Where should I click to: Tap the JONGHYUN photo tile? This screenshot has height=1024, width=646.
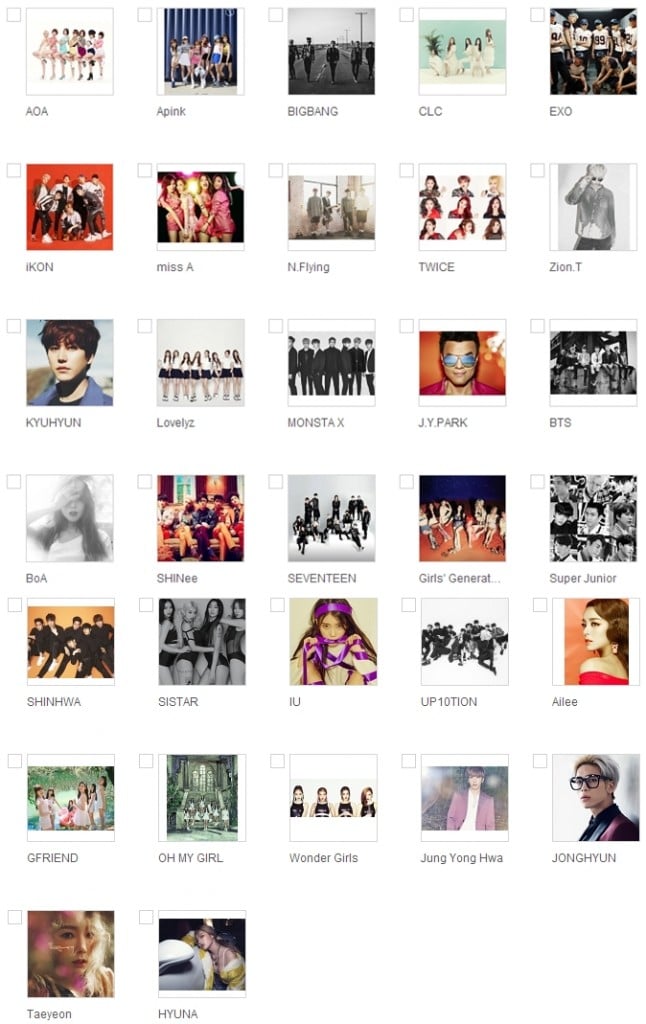(595, 797)
